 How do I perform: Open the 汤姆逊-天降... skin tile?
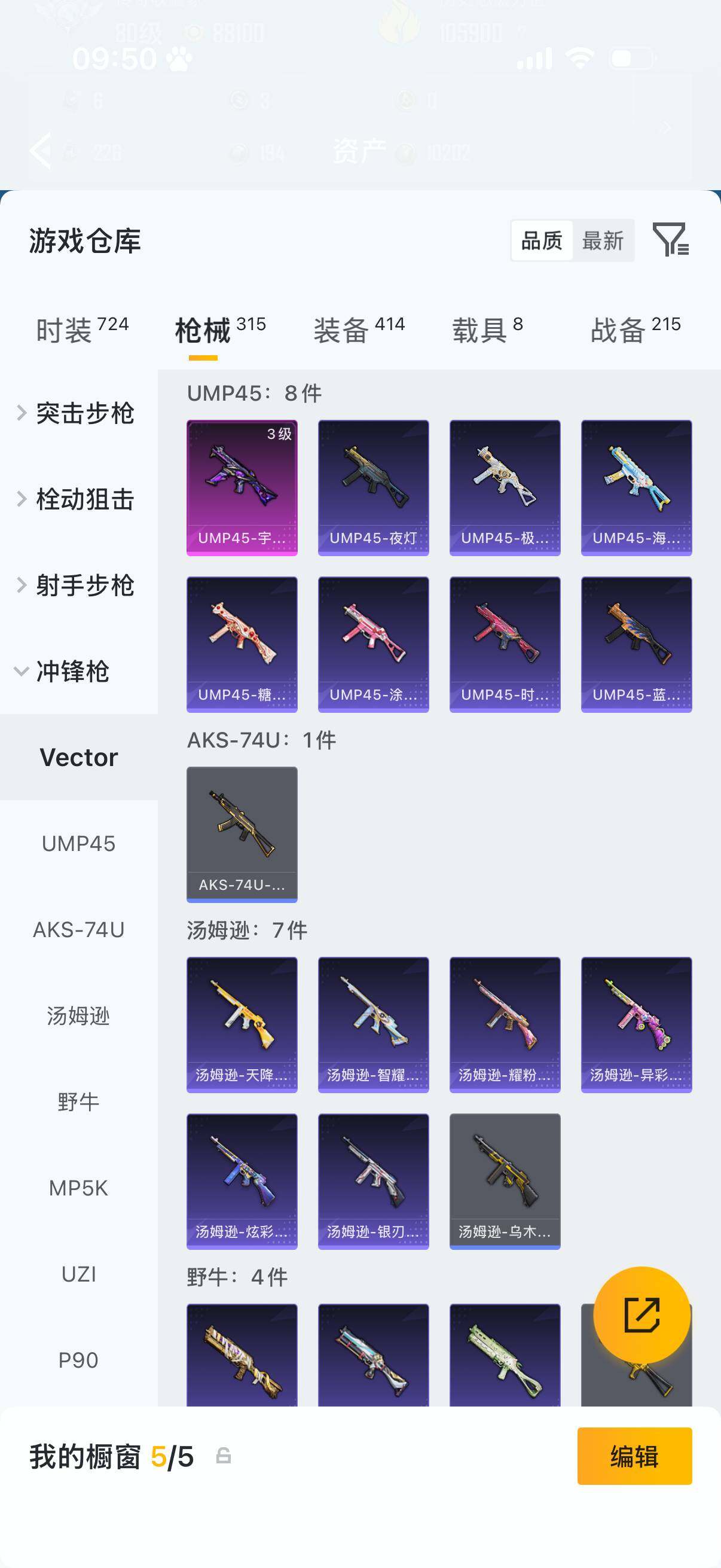(242, 1024)
